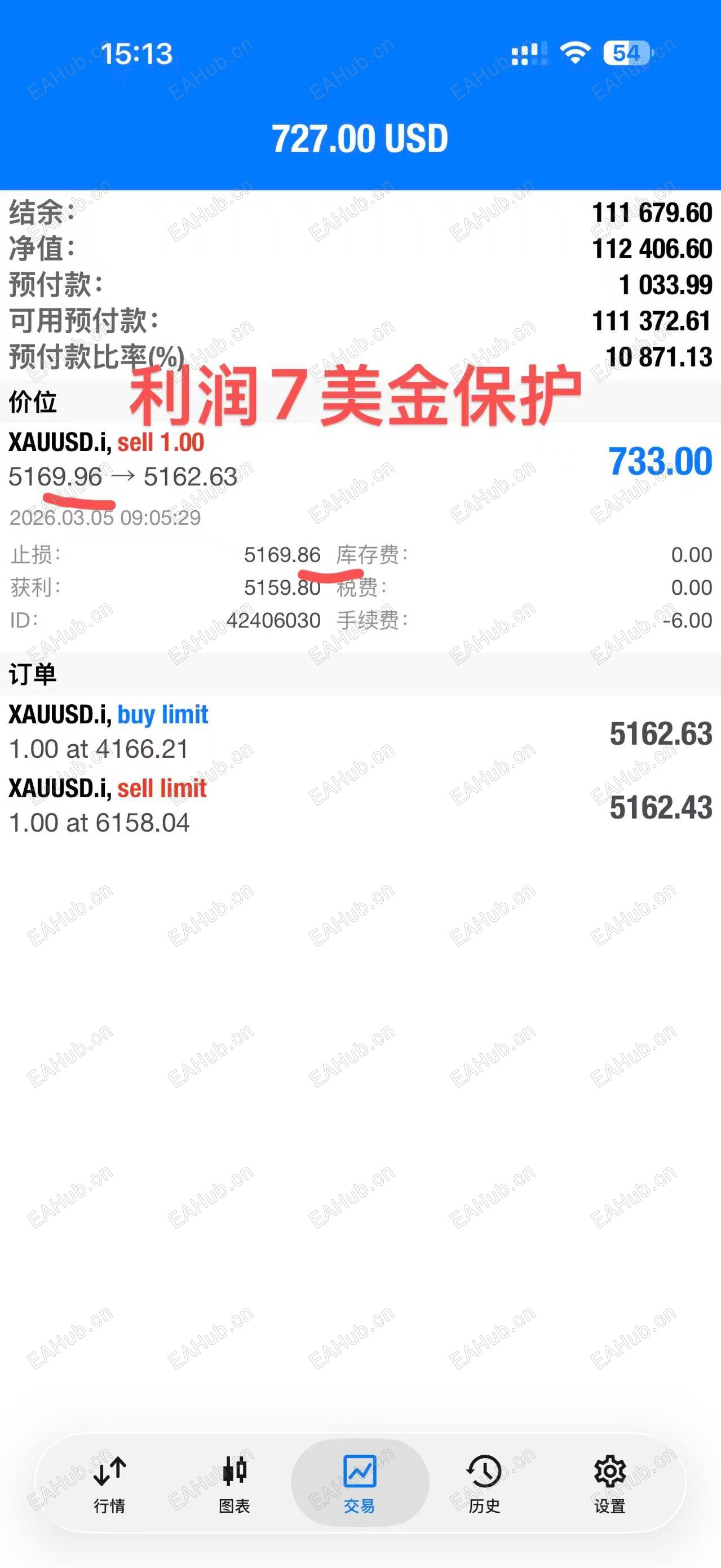Open the 图表 tab

(x=235, y=1484)
